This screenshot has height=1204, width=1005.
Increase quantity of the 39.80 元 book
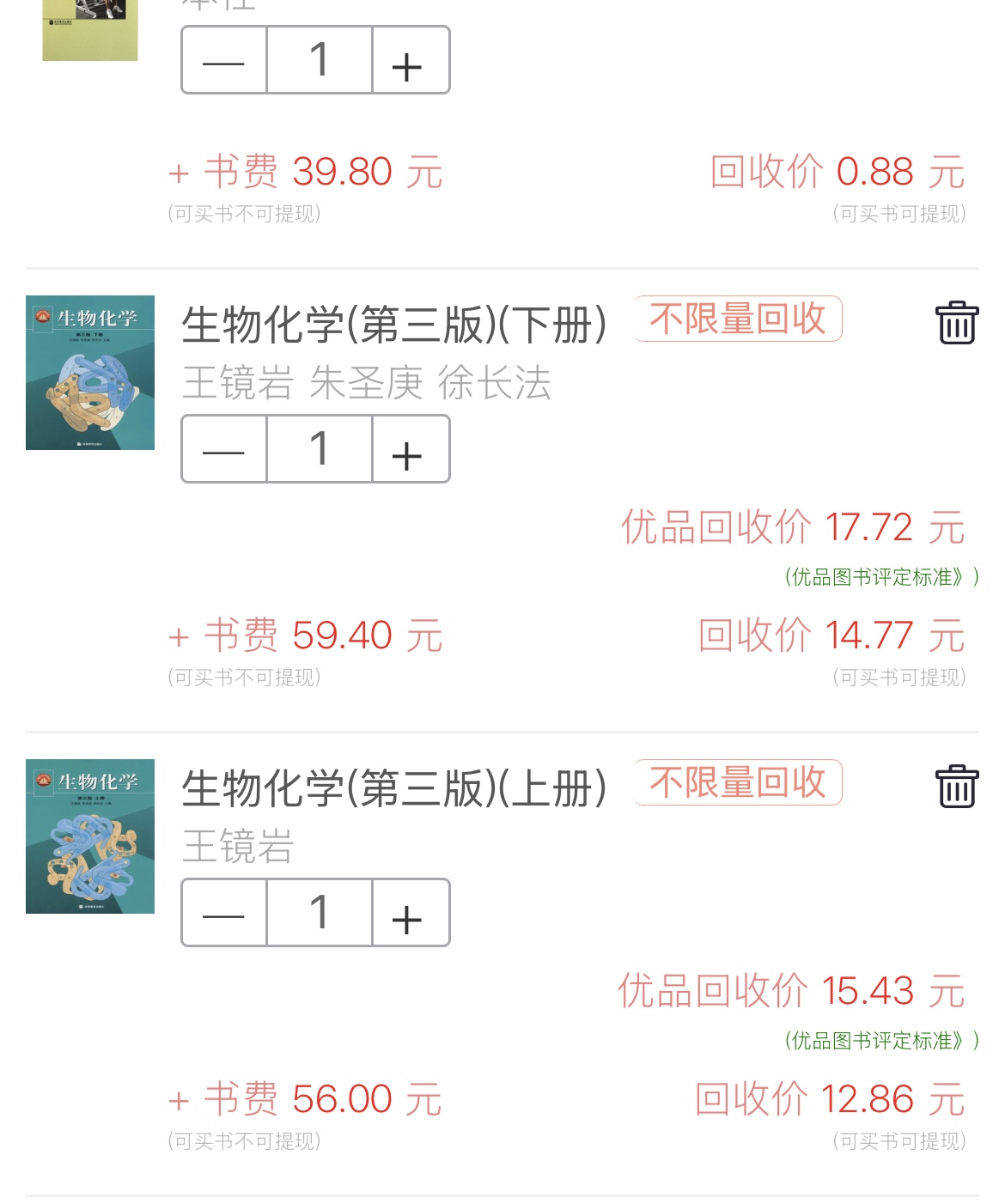[408, 61]
